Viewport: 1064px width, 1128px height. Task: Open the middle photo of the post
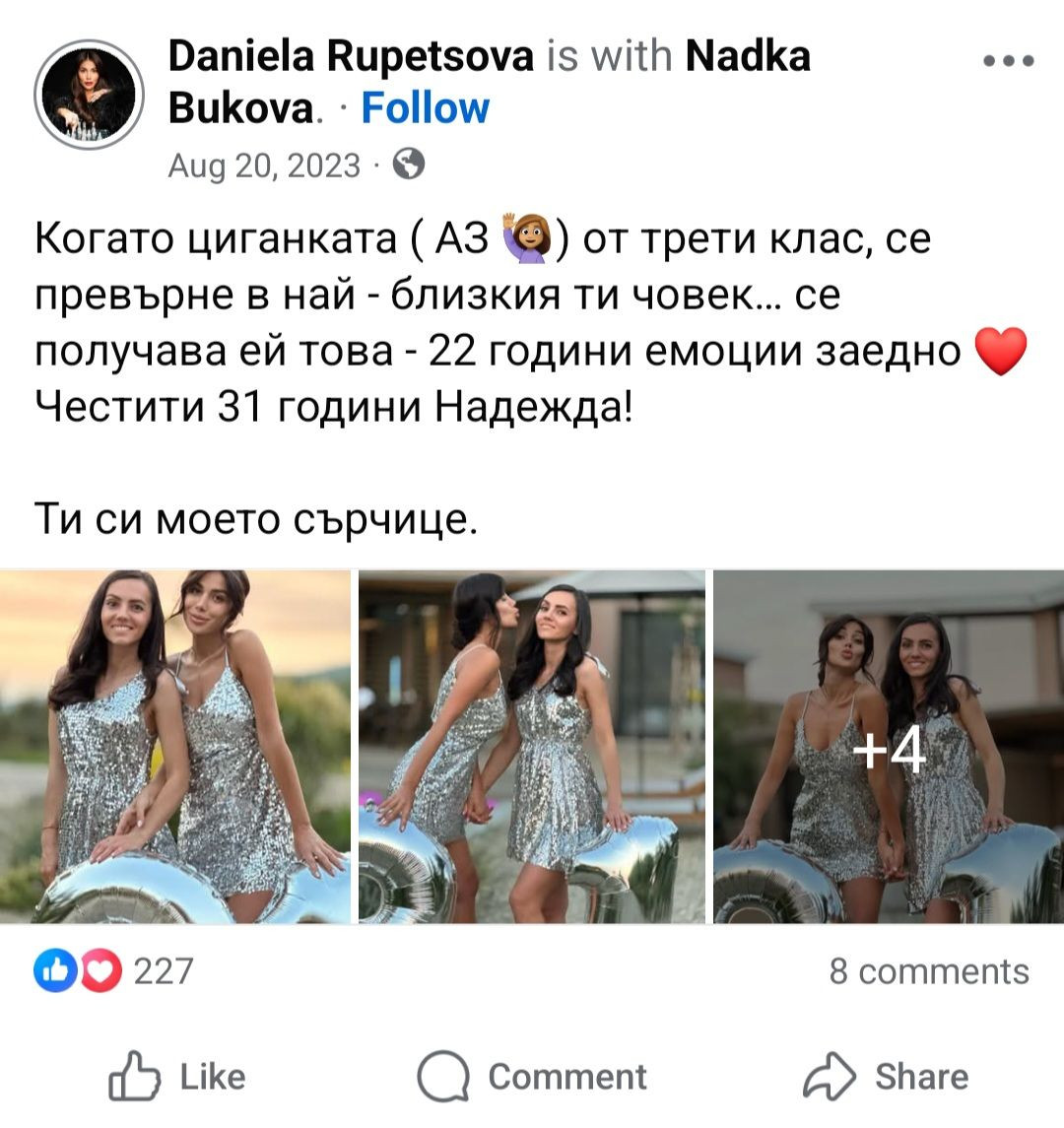click(x=531, y=746)
